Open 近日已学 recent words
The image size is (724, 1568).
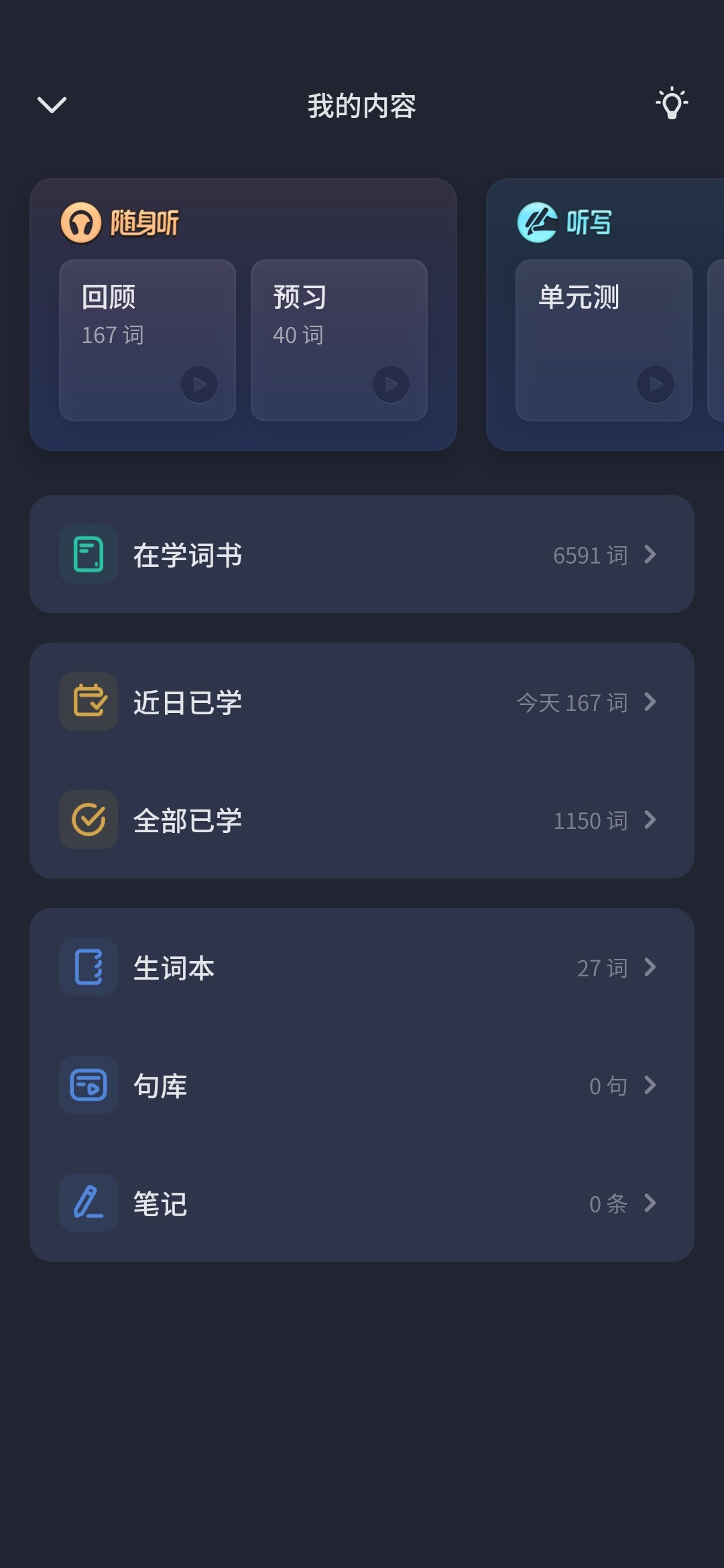coord(362,702)
